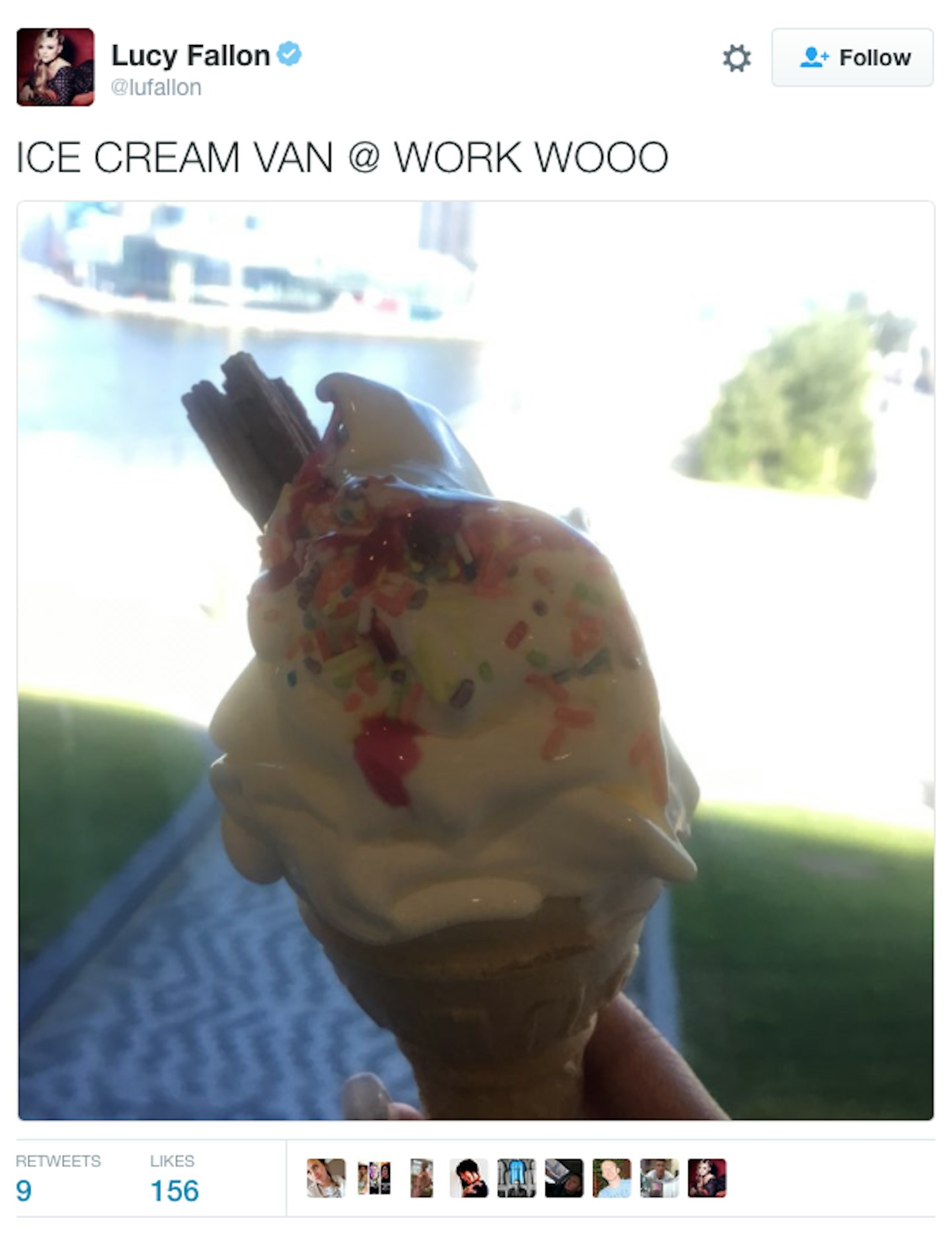Open the first liker's avatar
952x1234 pixels.
tap(326, 1178)
